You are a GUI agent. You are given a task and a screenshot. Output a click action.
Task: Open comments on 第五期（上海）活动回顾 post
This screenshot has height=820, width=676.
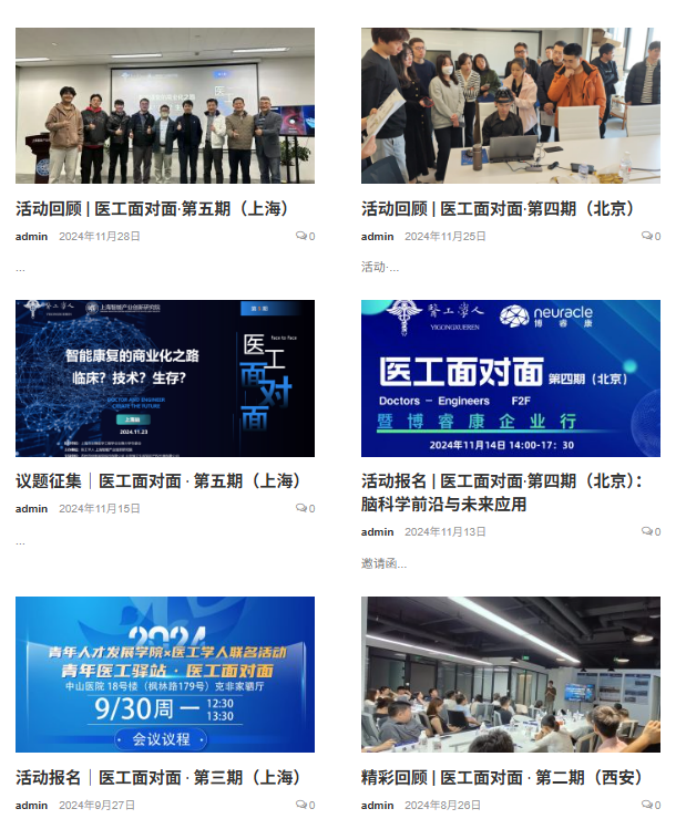pyautogui.click(x=305, y=237)
